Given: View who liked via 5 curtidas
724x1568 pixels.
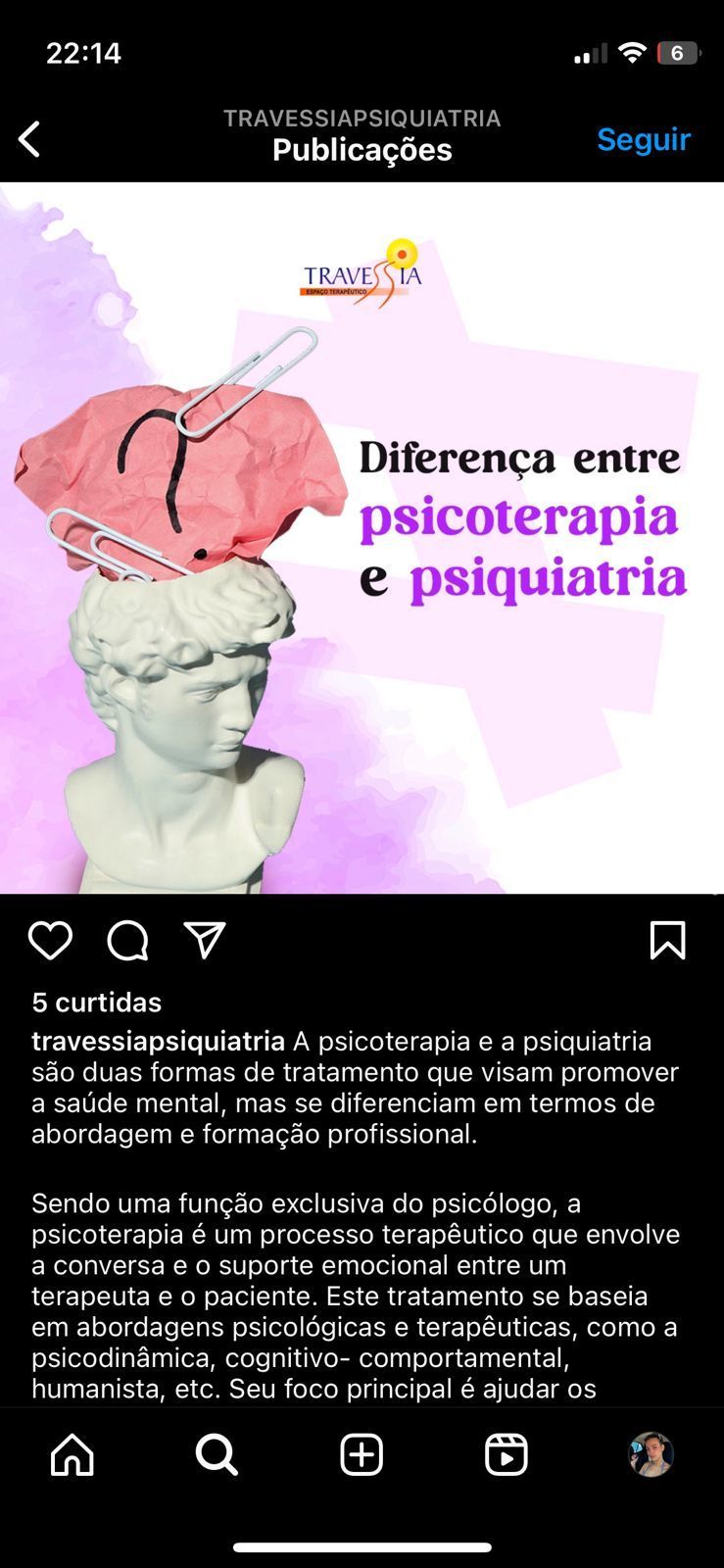Looking at the screenshot, I should [x=96, y=1003].
